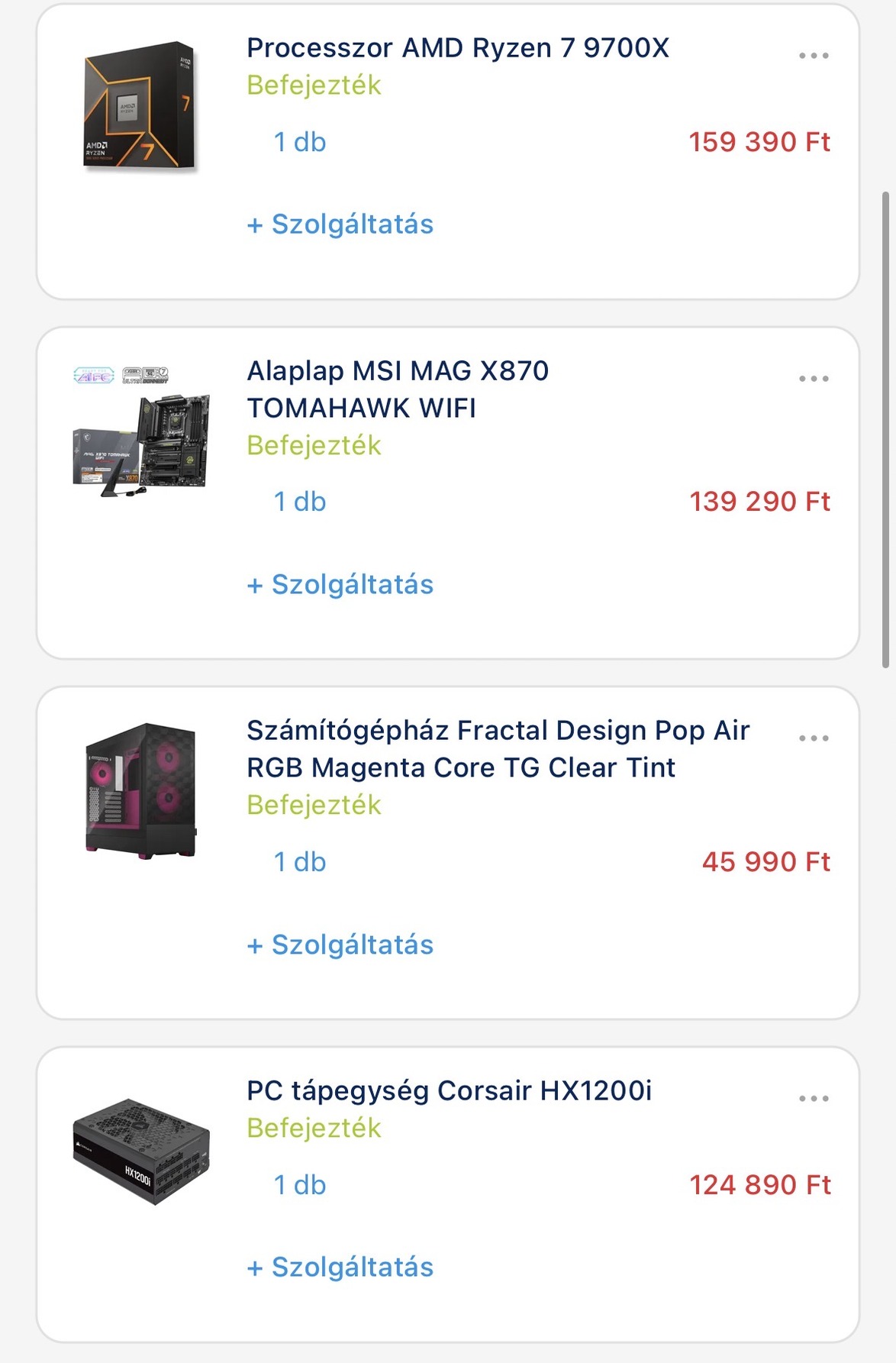Viewport: 896px width, 1363px height.
Task: Open the Számítógépház Fractal Design Pop Air product
Action: pos(498,749)
